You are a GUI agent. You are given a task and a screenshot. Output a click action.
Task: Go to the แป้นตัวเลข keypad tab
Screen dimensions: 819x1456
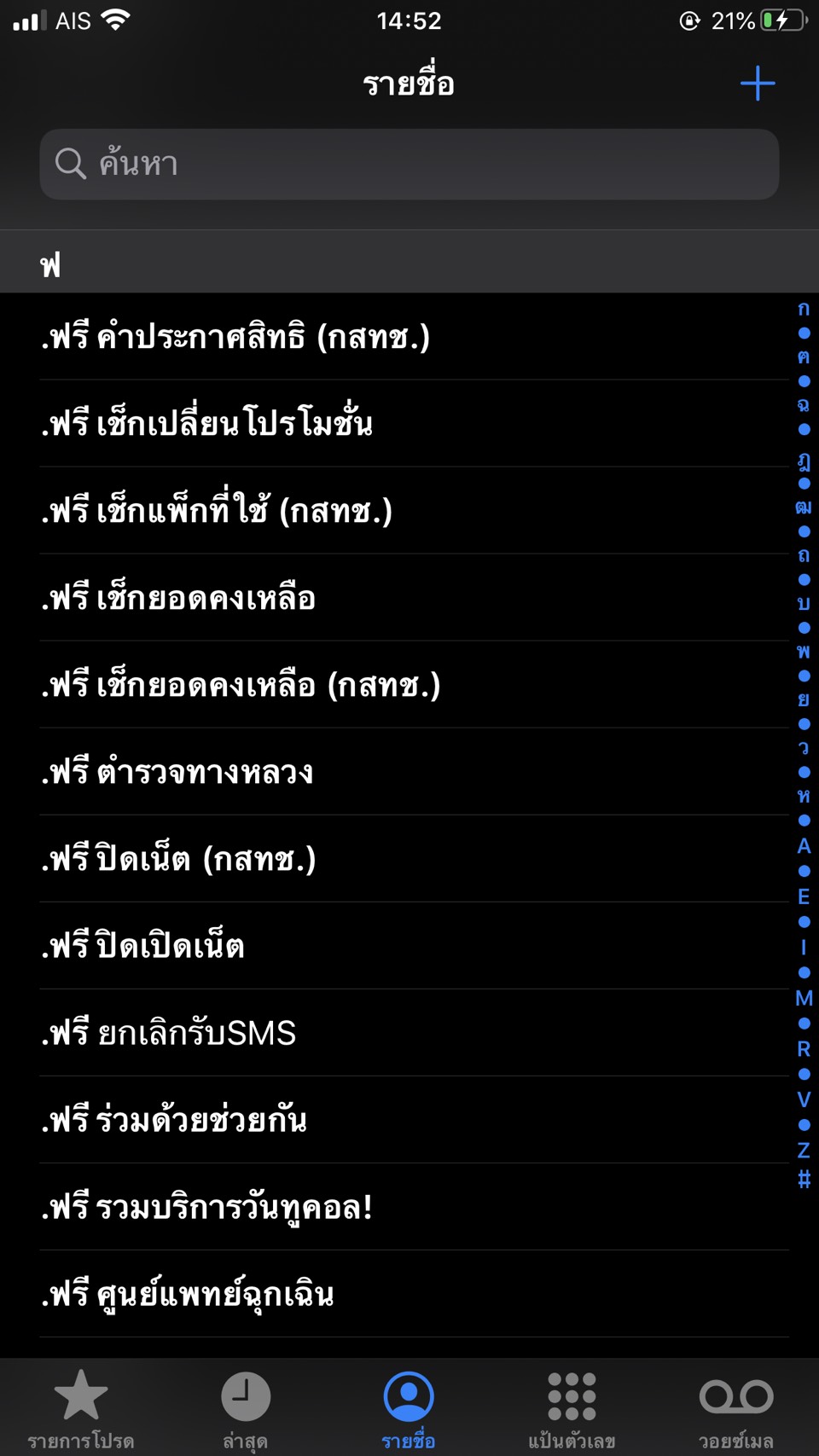pyautogui.click(x=572, y=1409)
